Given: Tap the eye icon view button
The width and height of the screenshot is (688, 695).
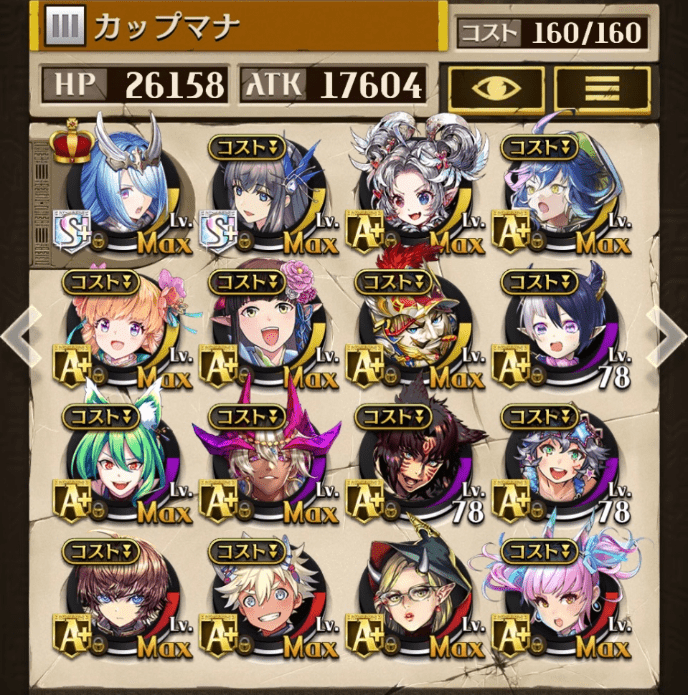Looking at the screenshot, I should click(496, 88).
